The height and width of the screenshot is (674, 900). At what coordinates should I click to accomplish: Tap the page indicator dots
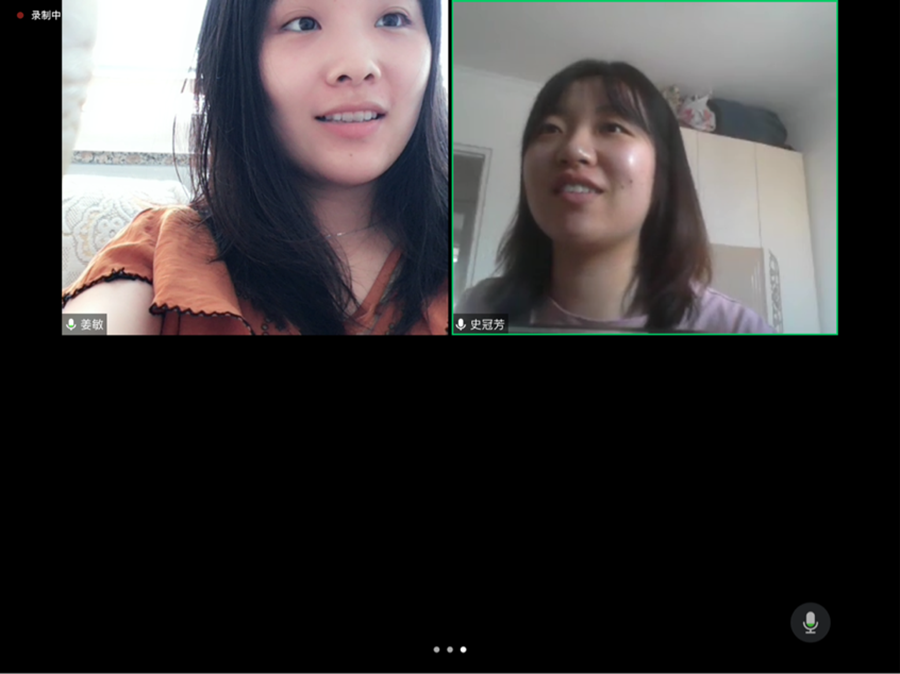click(449, 649)
